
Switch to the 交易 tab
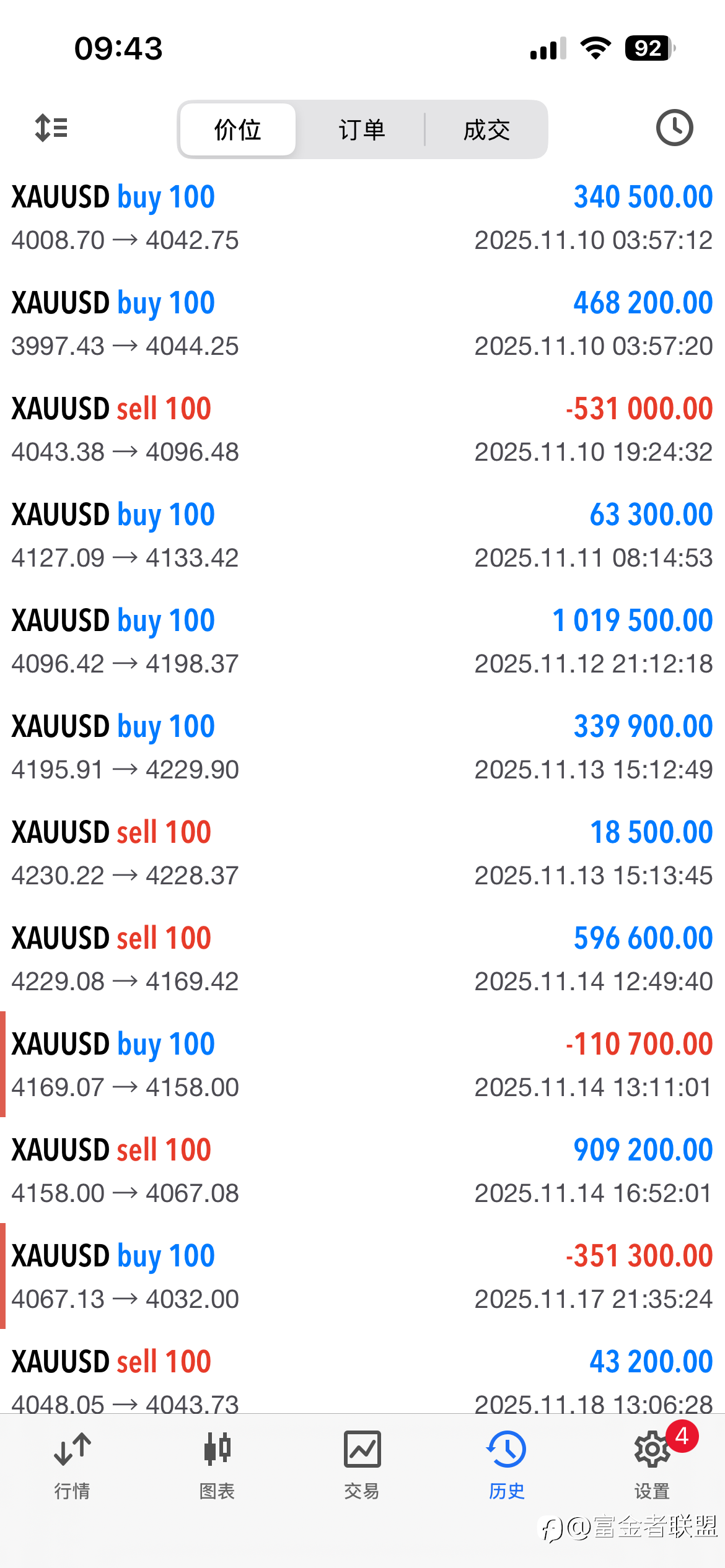[x=362, y=1464]
